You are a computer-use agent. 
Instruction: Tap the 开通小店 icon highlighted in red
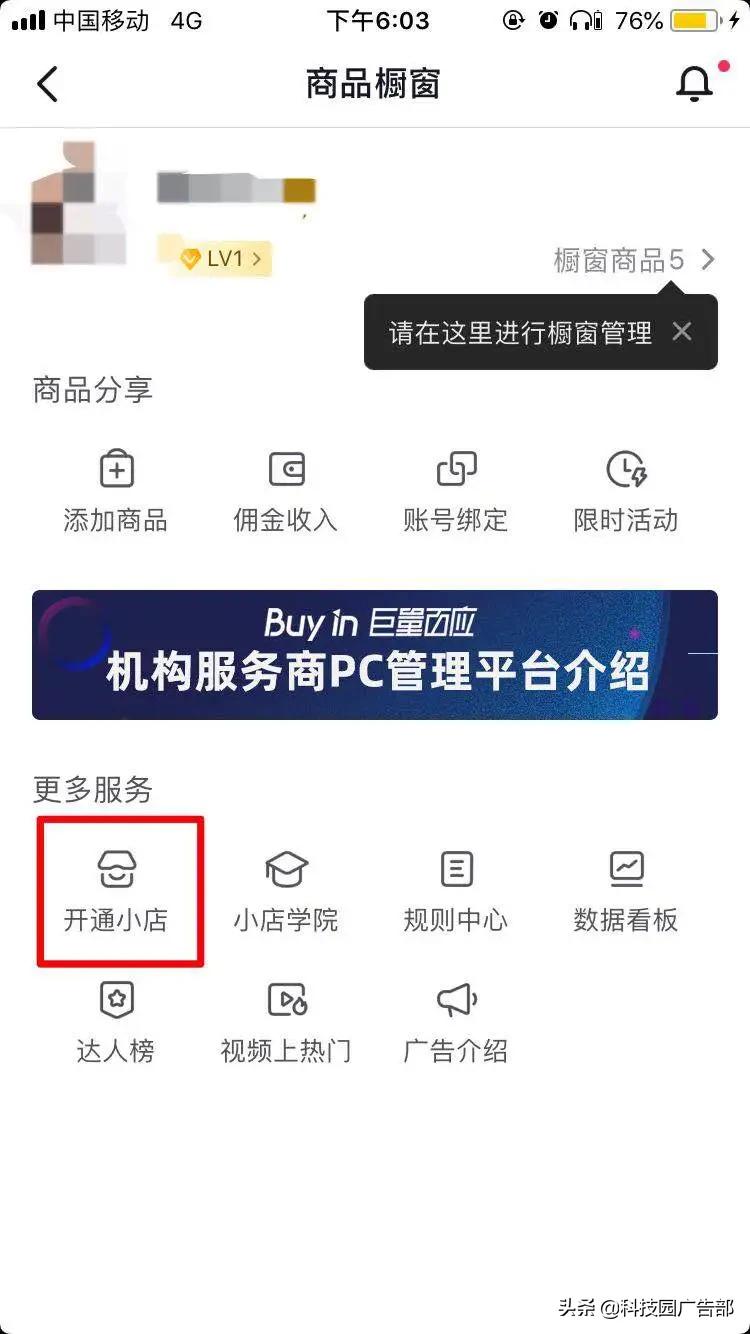pos(118,890)
